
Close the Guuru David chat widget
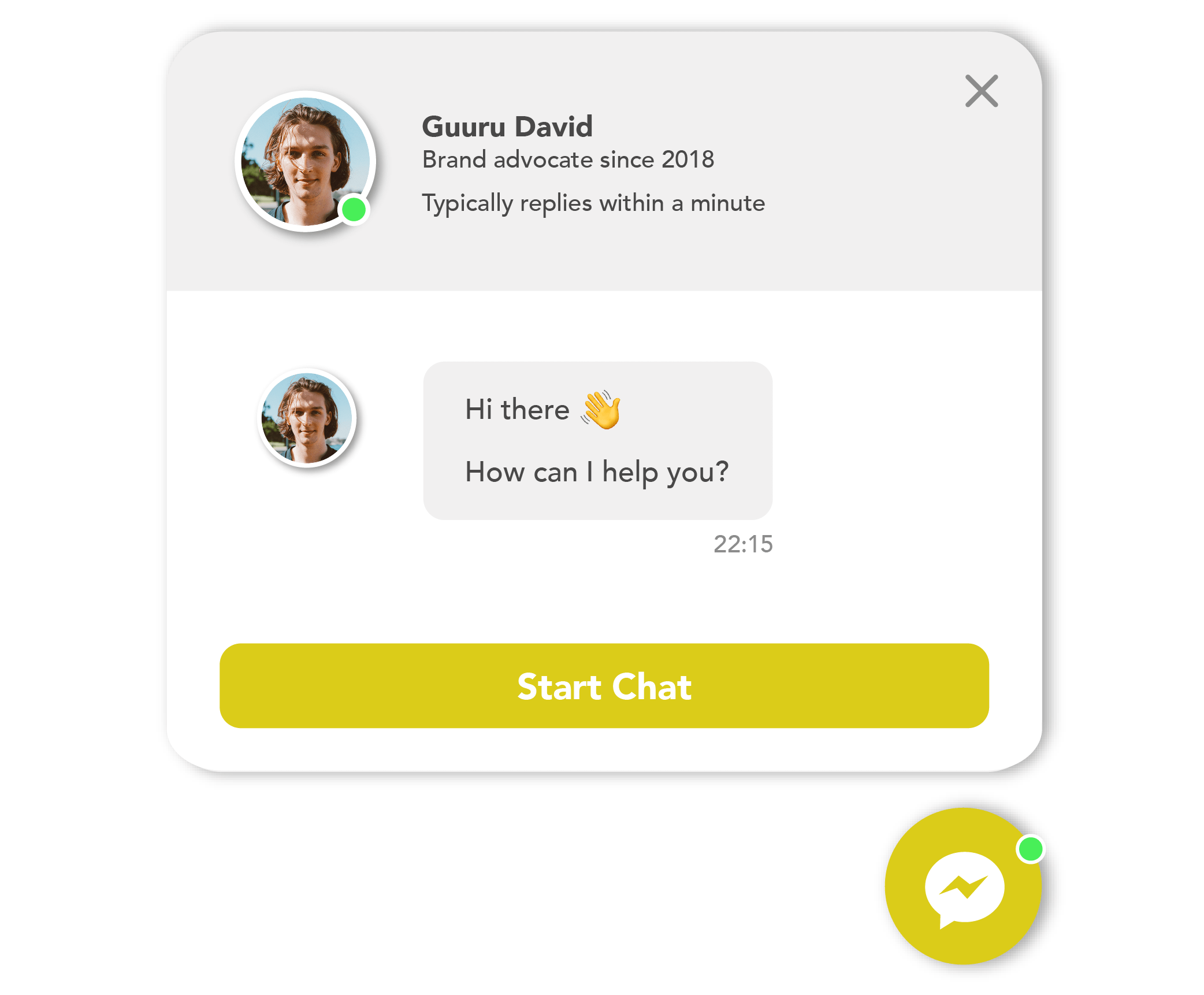click(981, 91)
